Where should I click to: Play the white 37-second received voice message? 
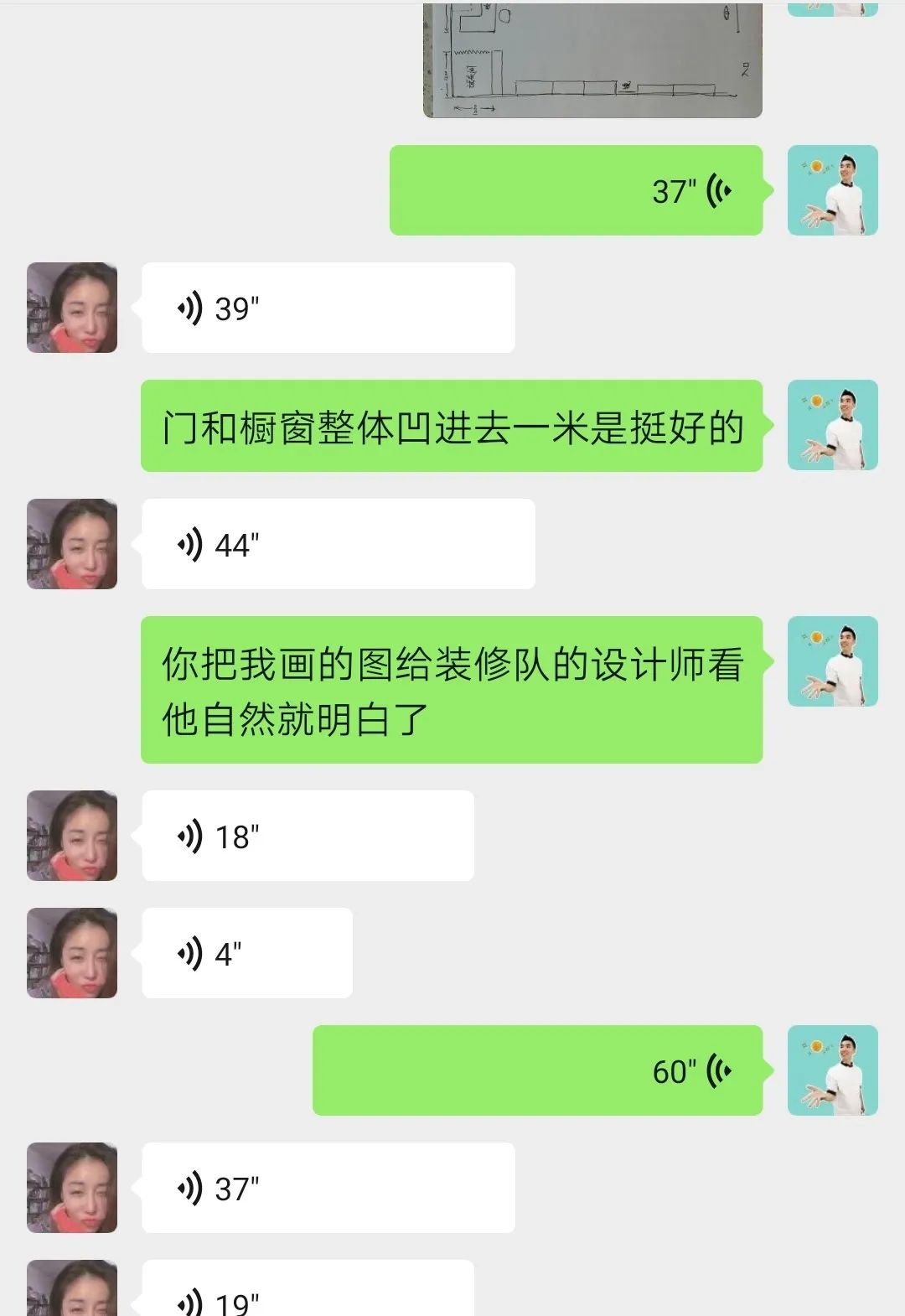tap(328, 1189)
